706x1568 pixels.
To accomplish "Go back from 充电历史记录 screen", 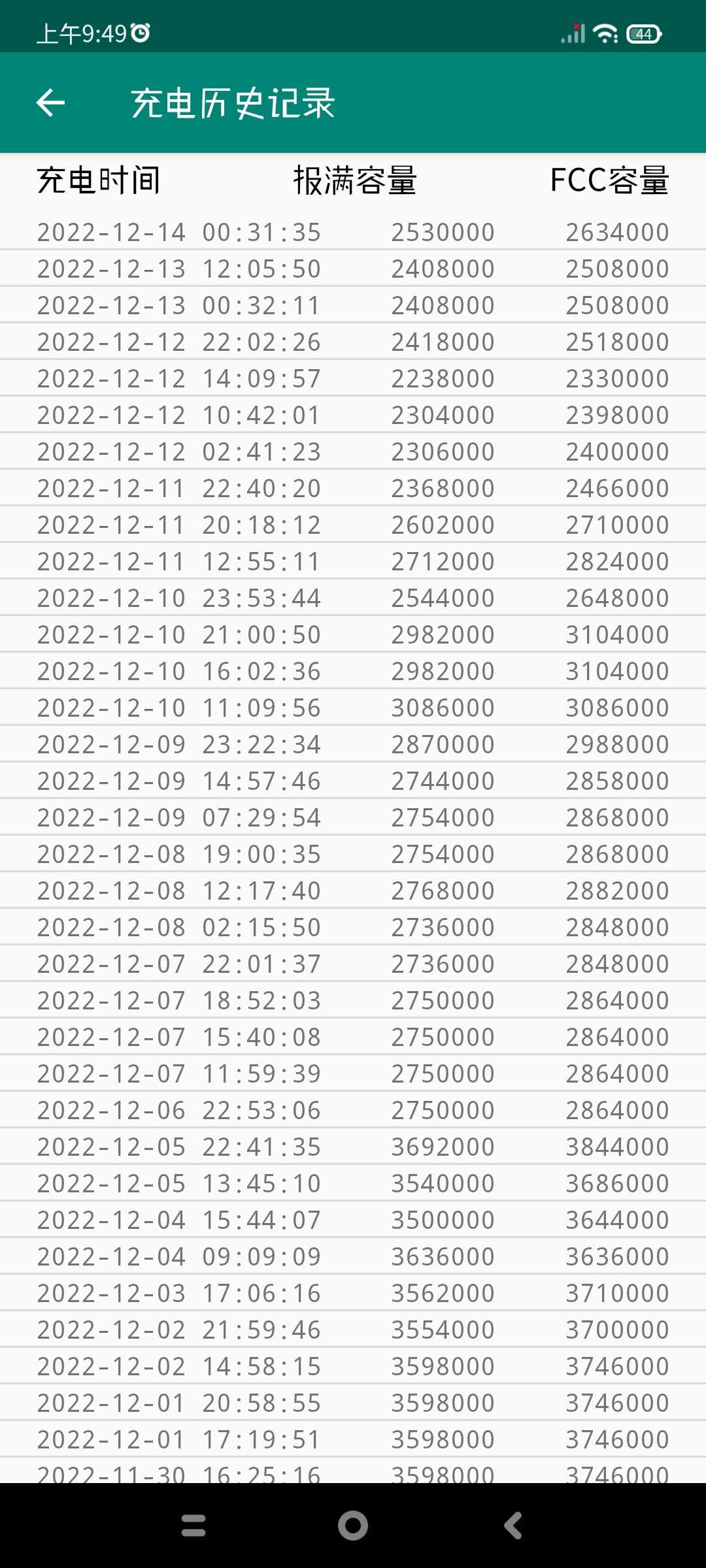I will point(50,103).
